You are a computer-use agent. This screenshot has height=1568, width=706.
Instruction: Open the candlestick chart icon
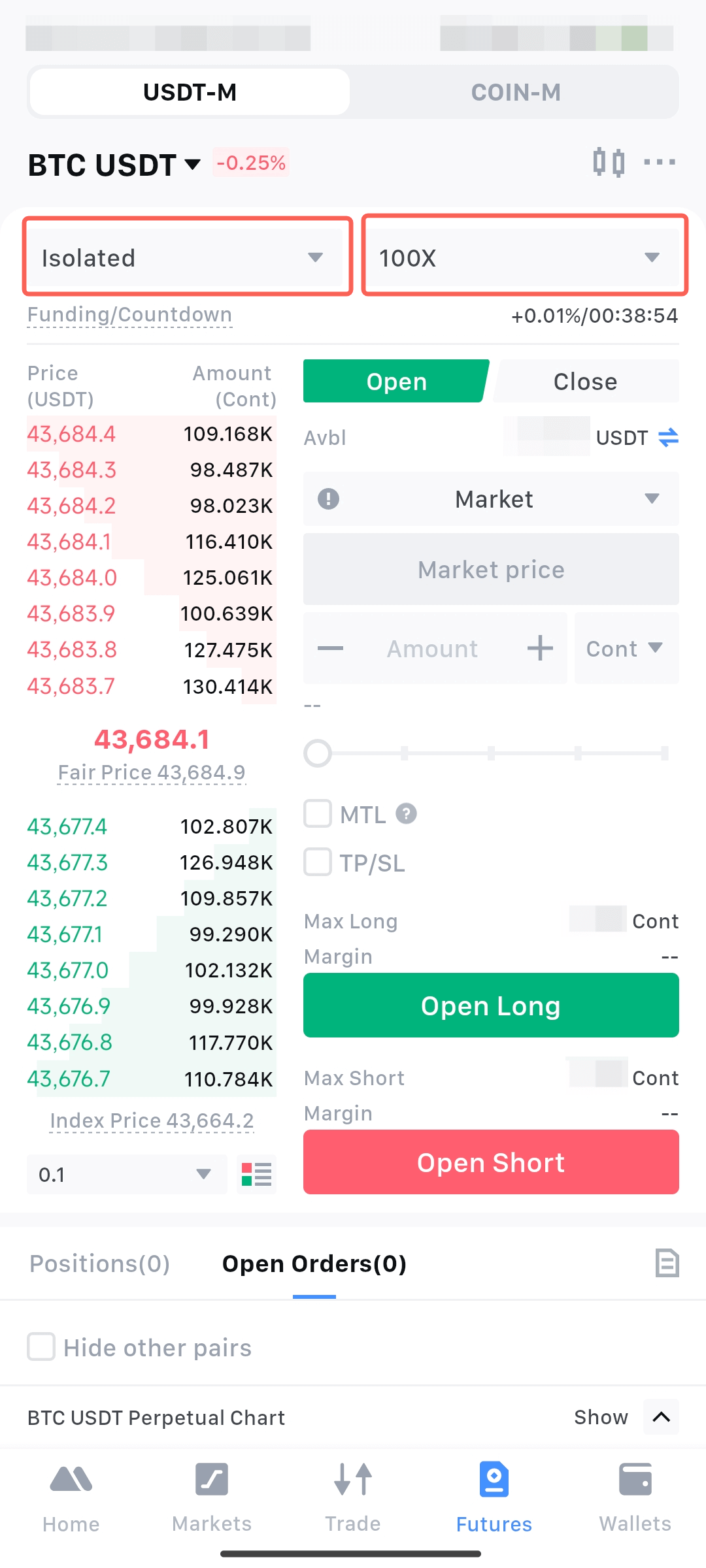pyautogui.click(x=609, y=161)
